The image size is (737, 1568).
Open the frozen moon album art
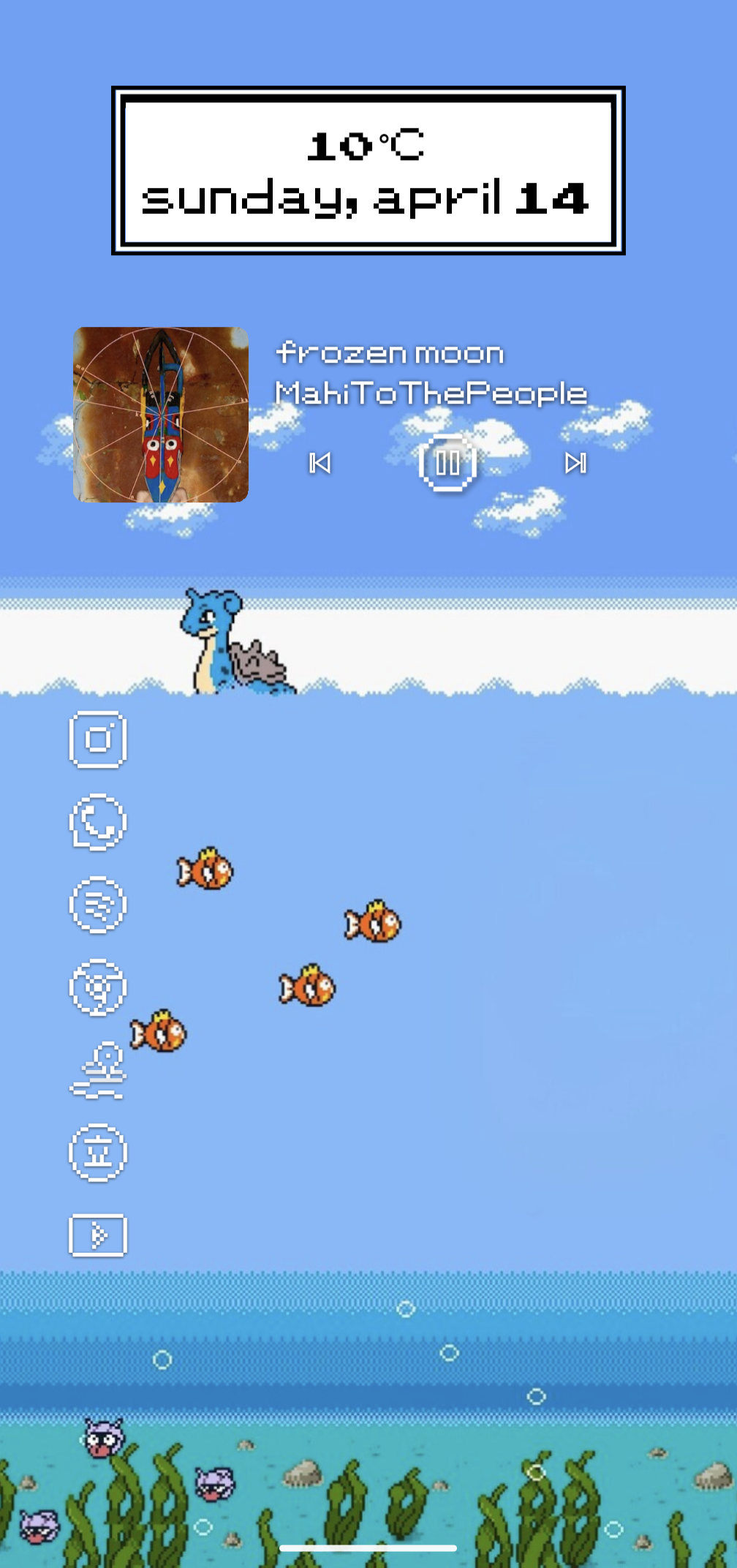(x=161, y=415)
